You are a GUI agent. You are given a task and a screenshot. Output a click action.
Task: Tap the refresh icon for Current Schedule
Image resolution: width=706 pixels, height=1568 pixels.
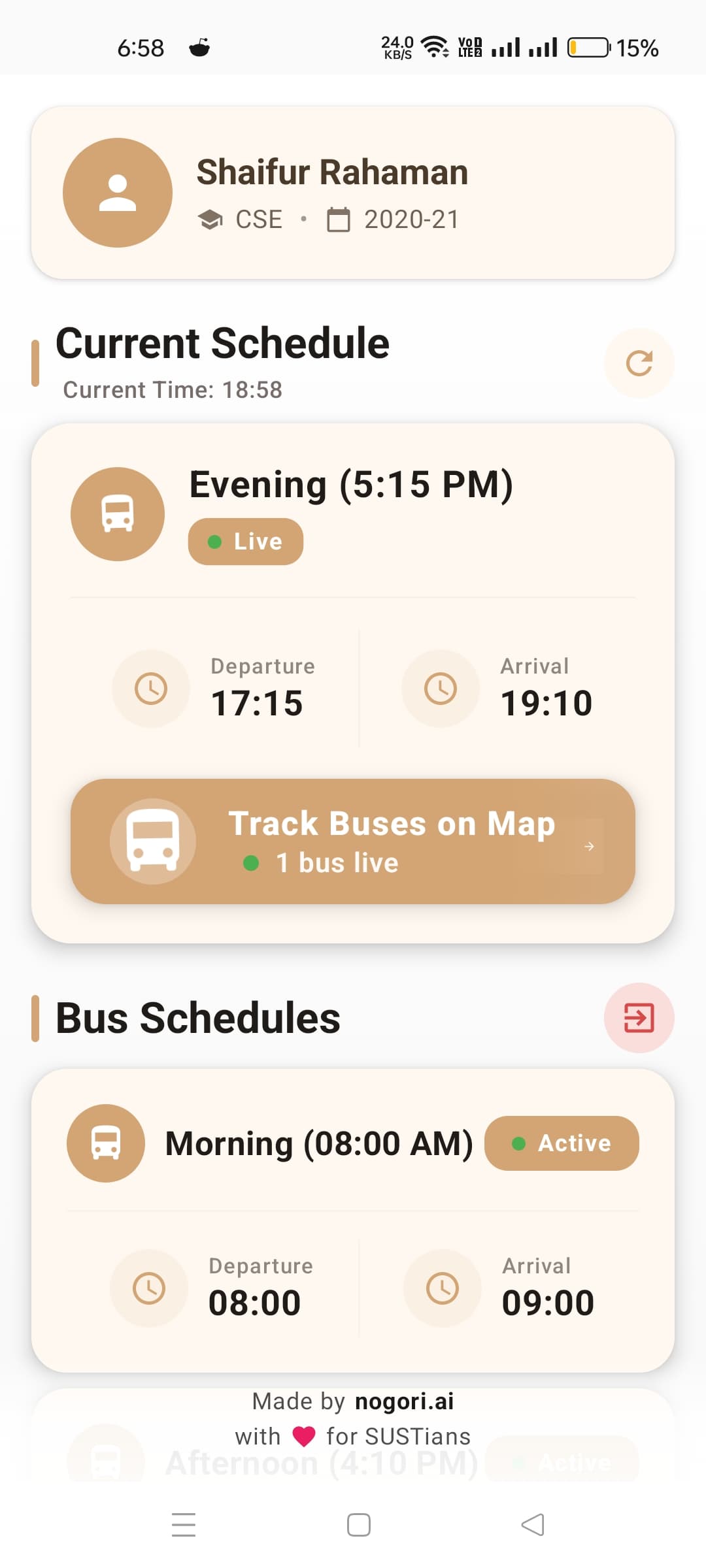click(x=638, y=364)
